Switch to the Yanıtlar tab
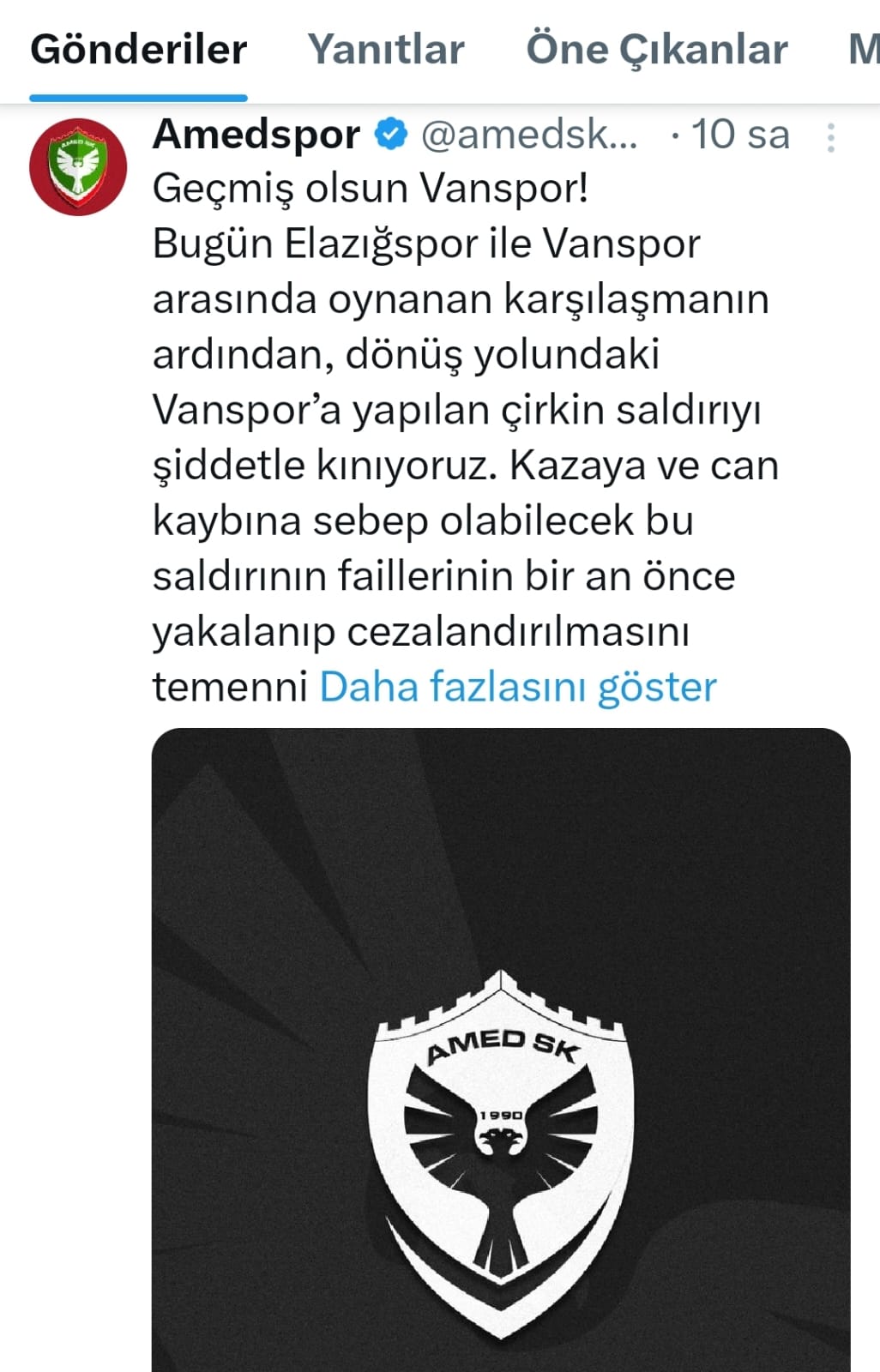The width and height of the screenshot is (880, 1372). point(386,50)
